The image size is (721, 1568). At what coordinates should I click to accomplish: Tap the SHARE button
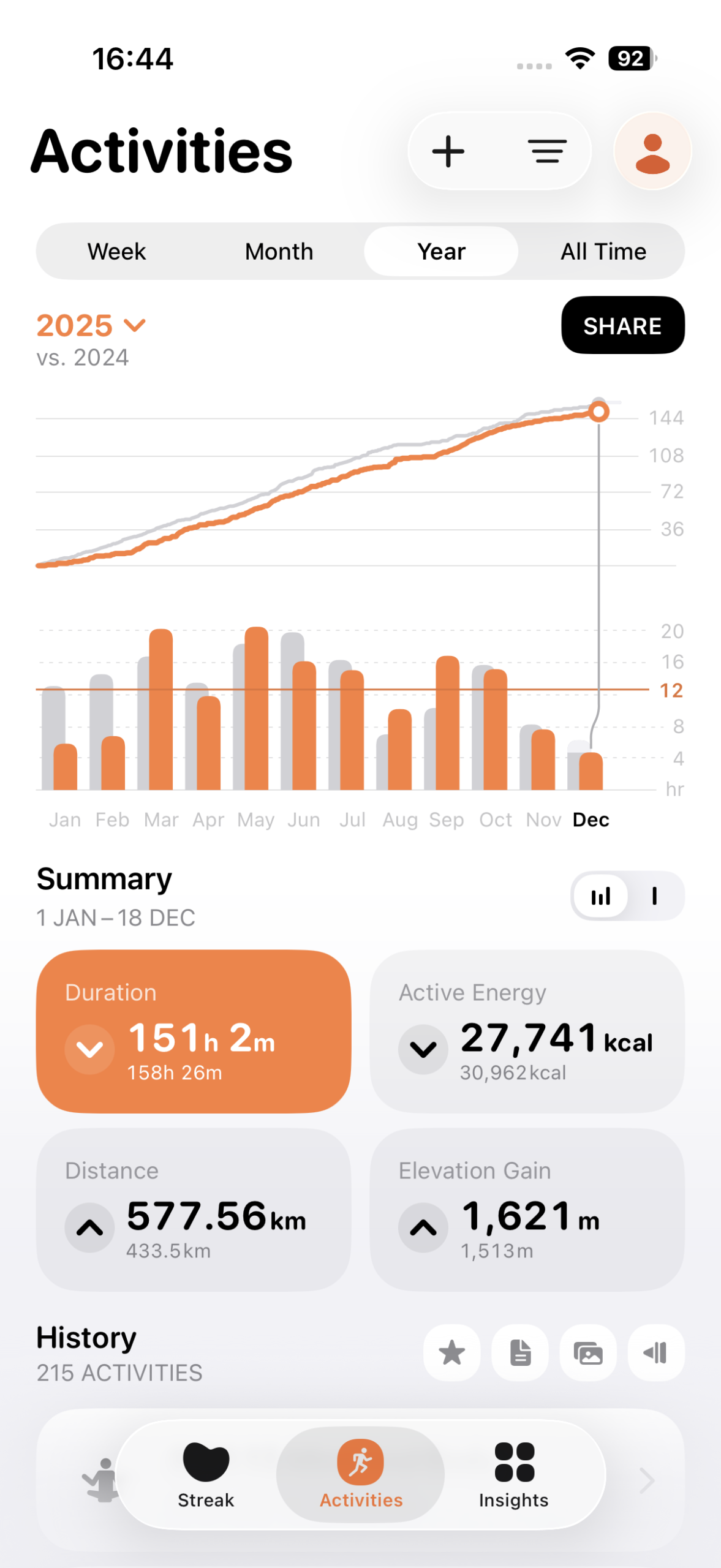coord(622,326)
